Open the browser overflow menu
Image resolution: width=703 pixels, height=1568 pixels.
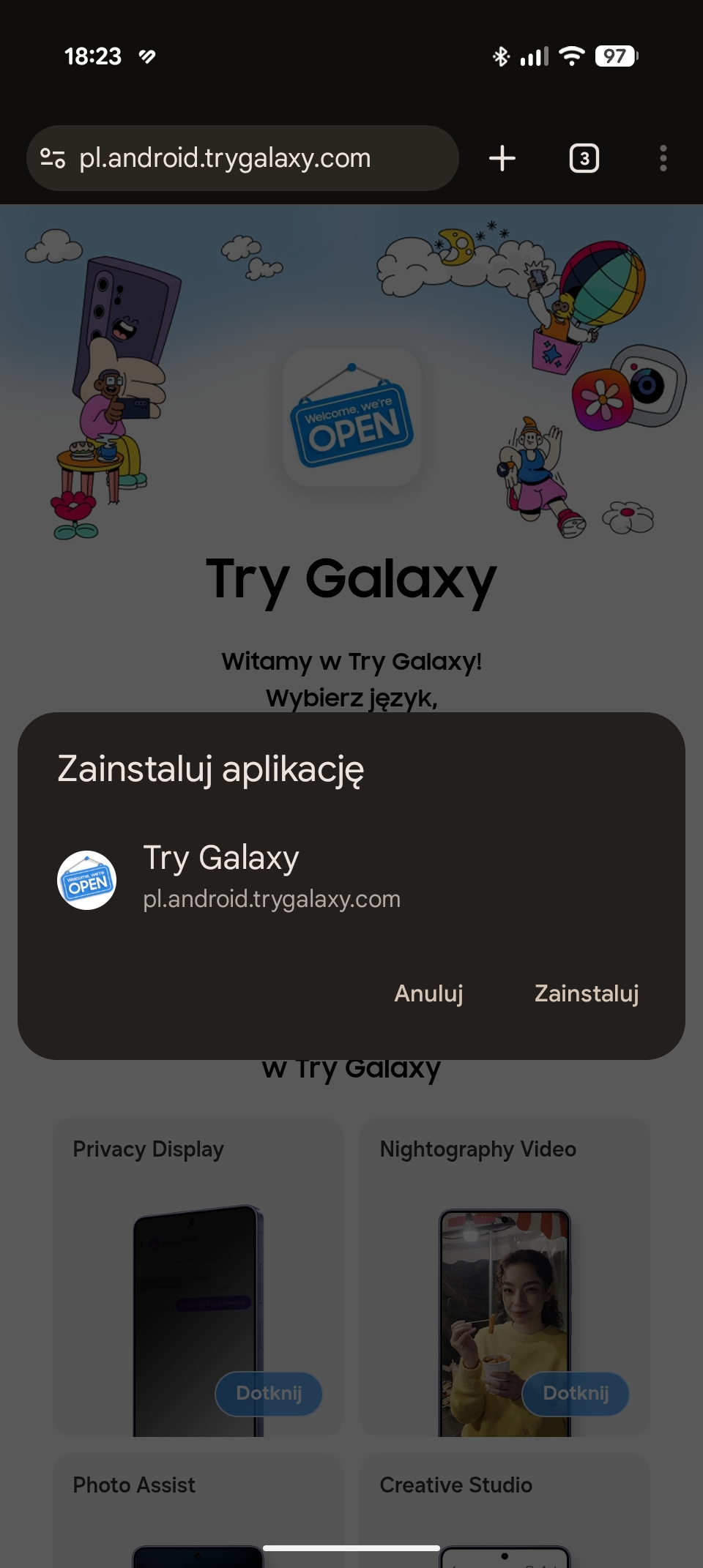click(663, 158)
